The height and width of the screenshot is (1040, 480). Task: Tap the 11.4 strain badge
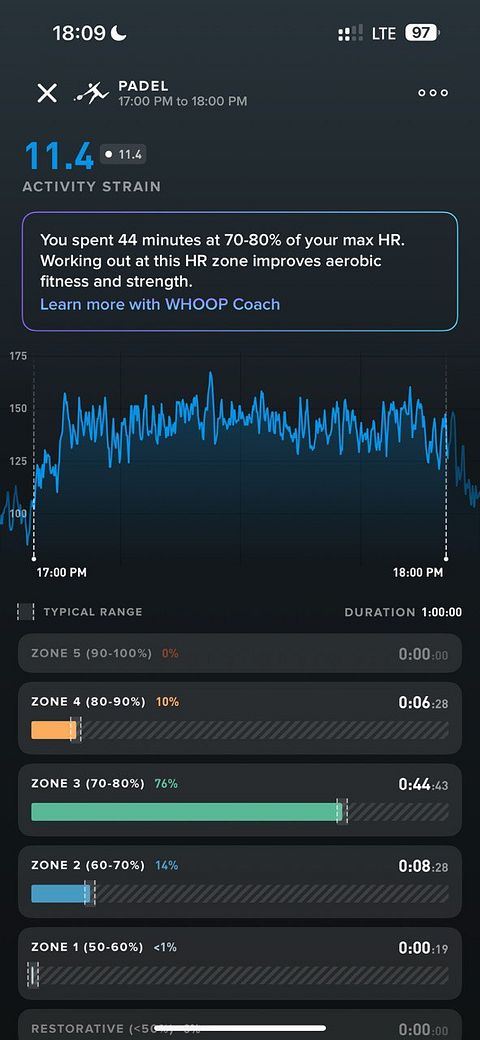click(123, 155)
